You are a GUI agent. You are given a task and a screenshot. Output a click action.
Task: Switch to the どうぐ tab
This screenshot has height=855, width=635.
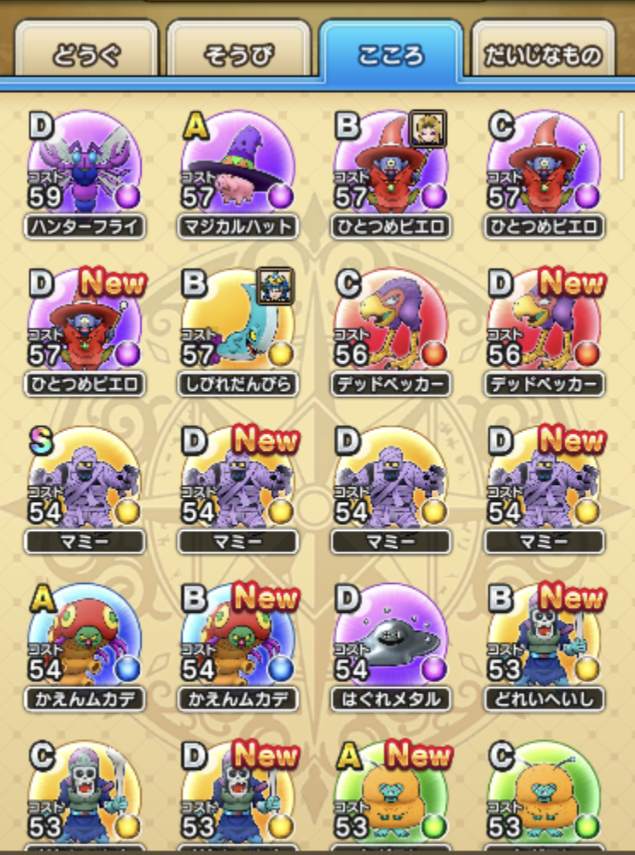(86, 55)
